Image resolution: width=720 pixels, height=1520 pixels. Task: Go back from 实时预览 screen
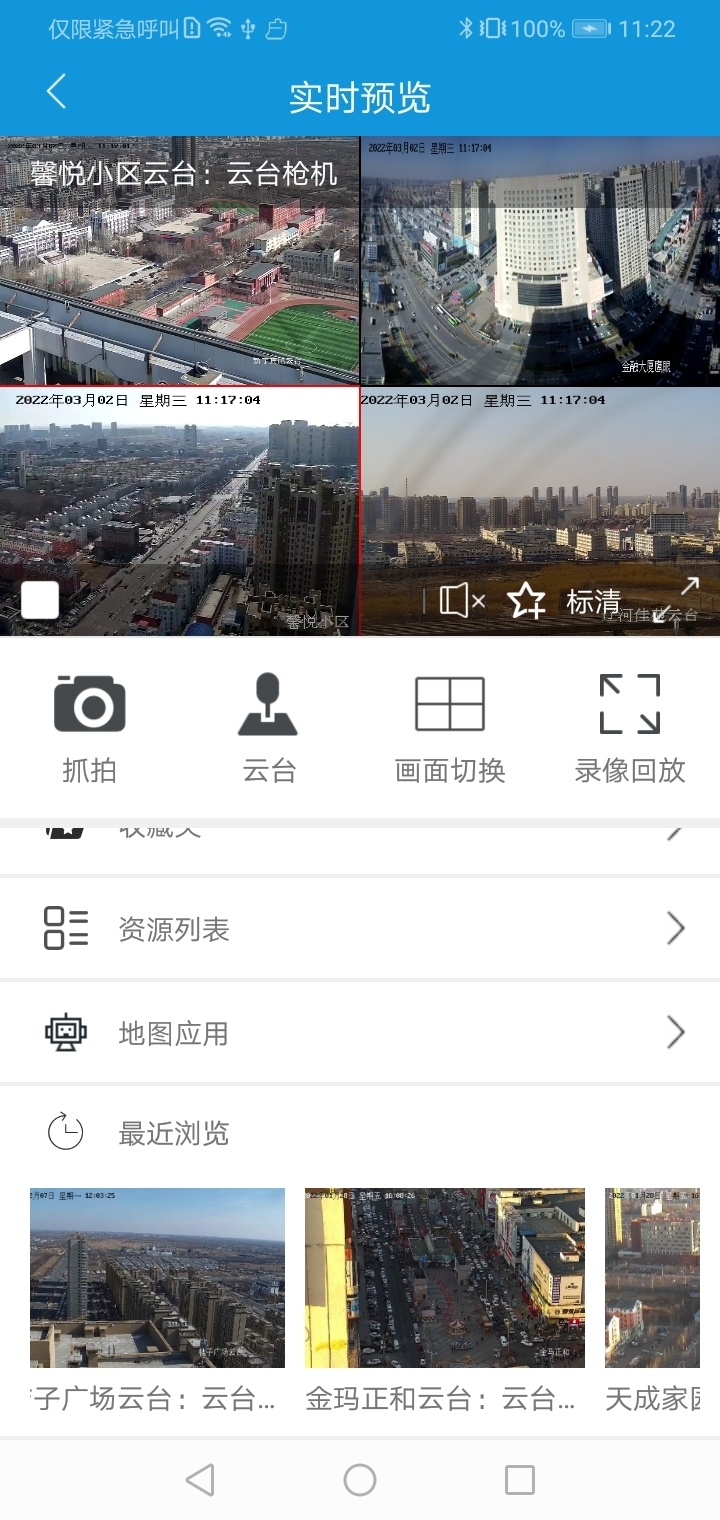click(57, 92)
